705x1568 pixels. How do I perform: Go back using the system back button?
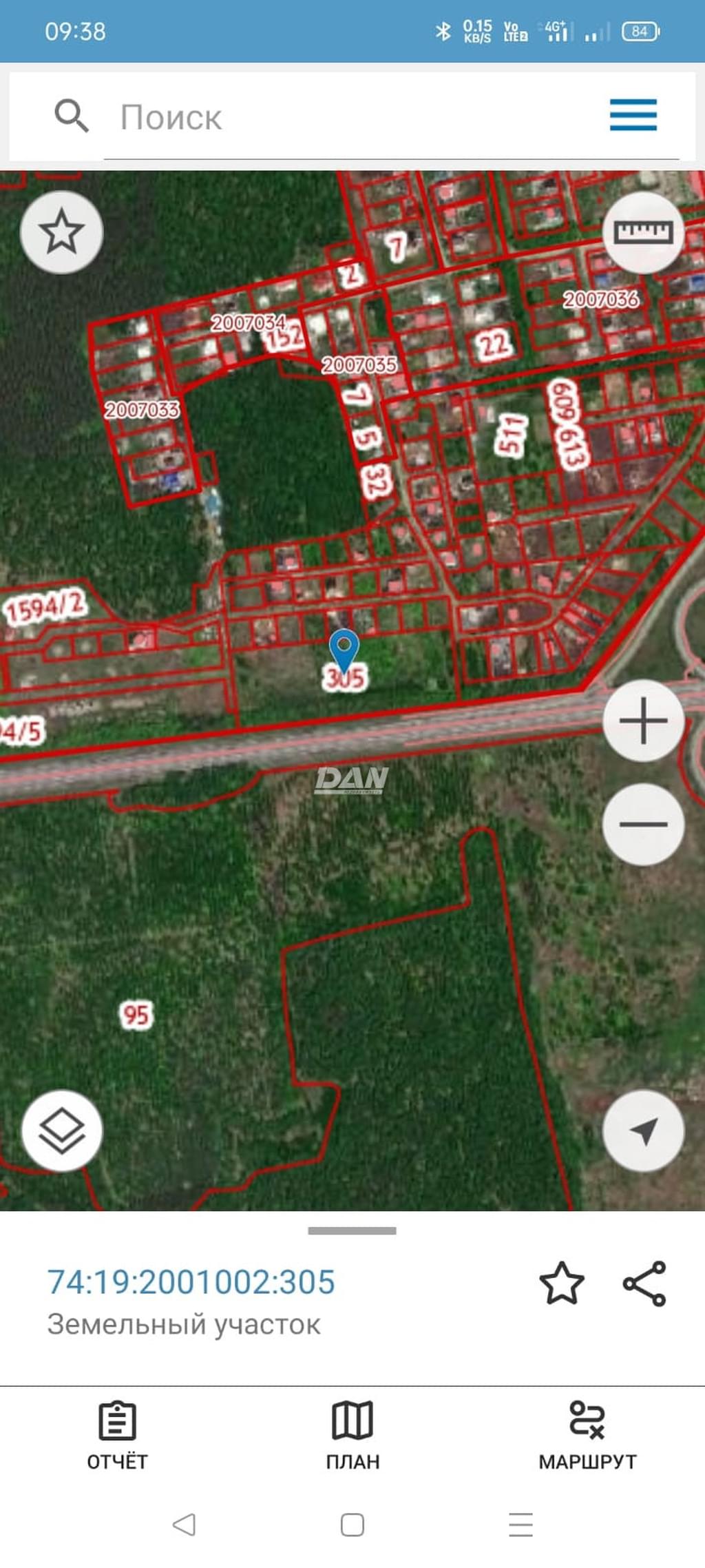click(x=184, y=1525)
